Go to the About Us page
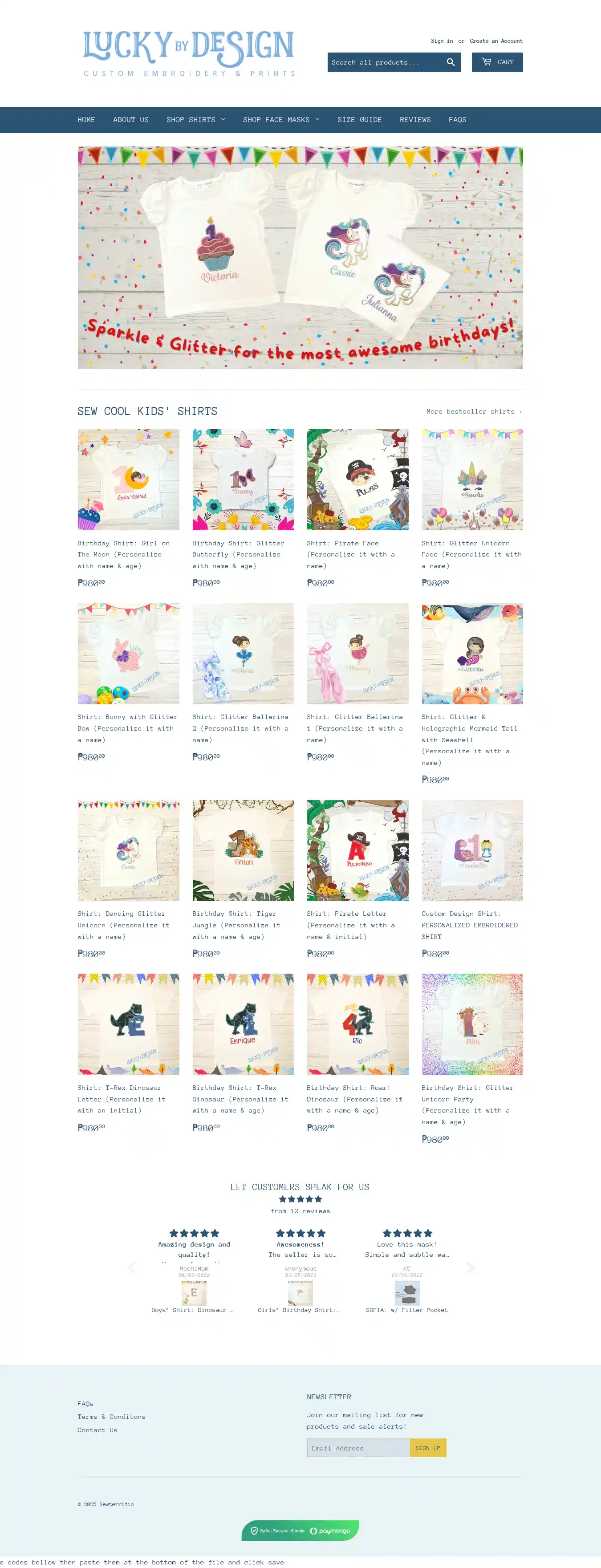Viewport: 601px width, 1568px height. click(130, 120)
